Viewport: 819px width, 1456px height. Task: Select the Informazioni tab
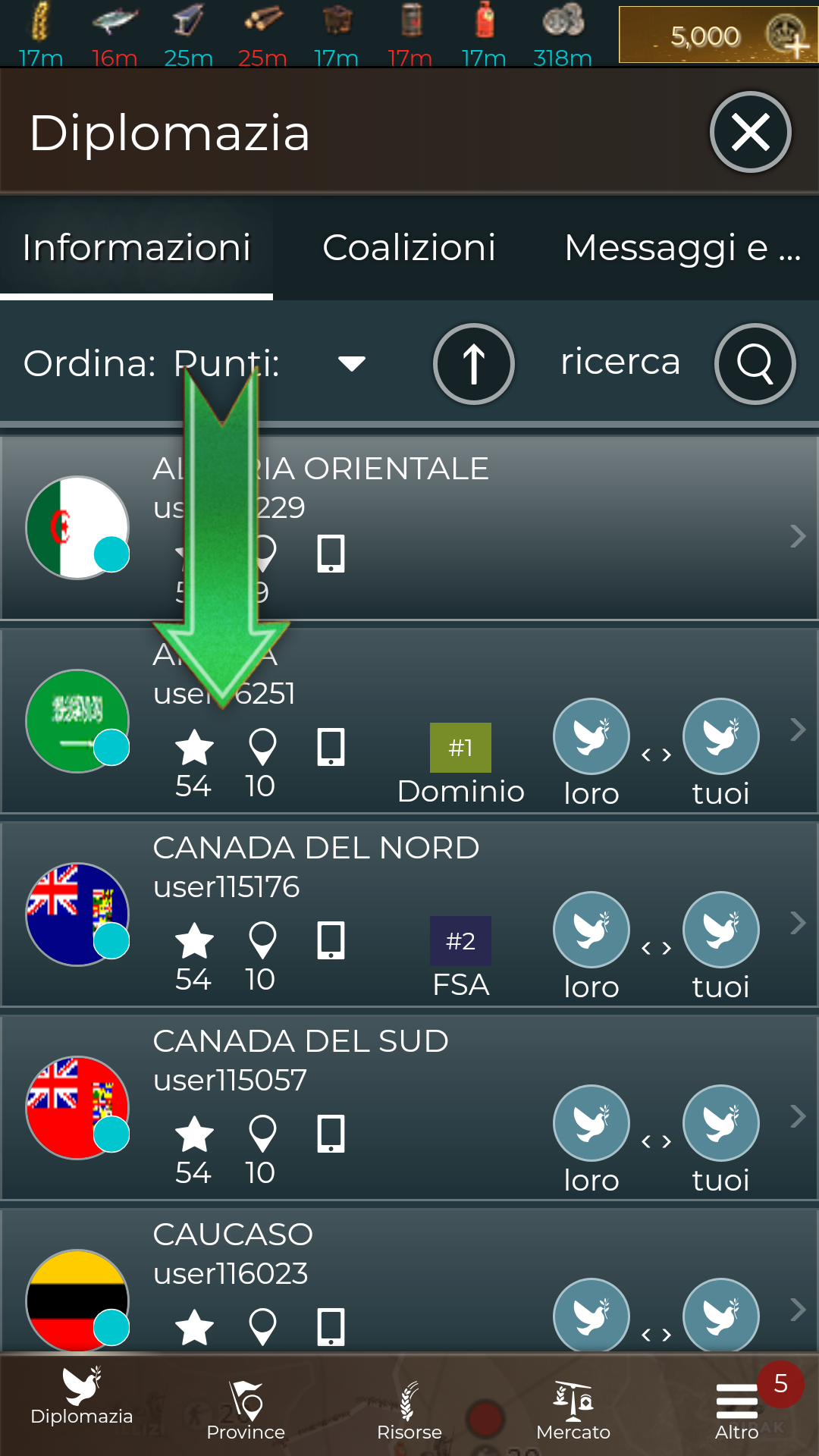coord(136,248)
